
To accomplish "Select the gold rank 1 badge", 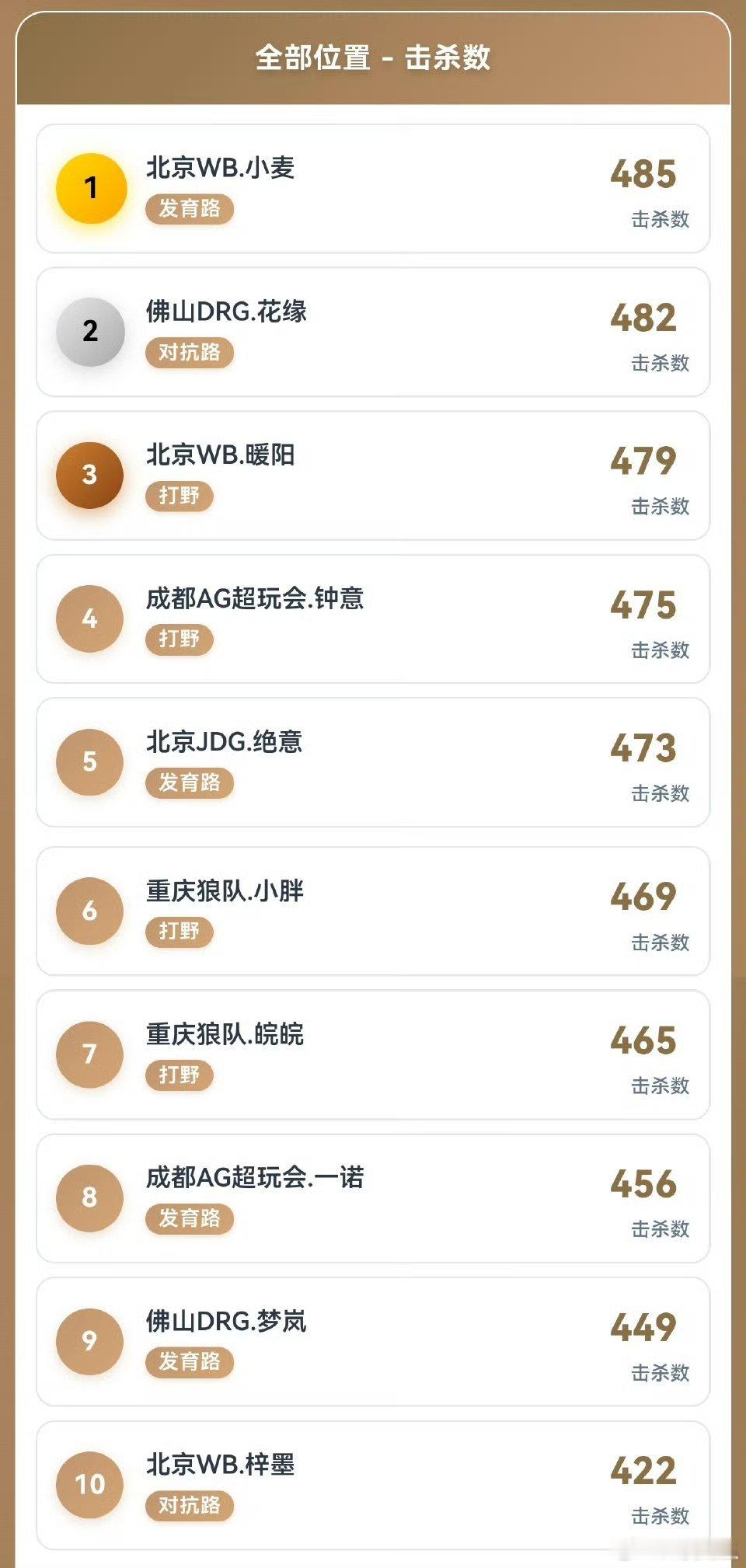I will (x=89, y=186).
